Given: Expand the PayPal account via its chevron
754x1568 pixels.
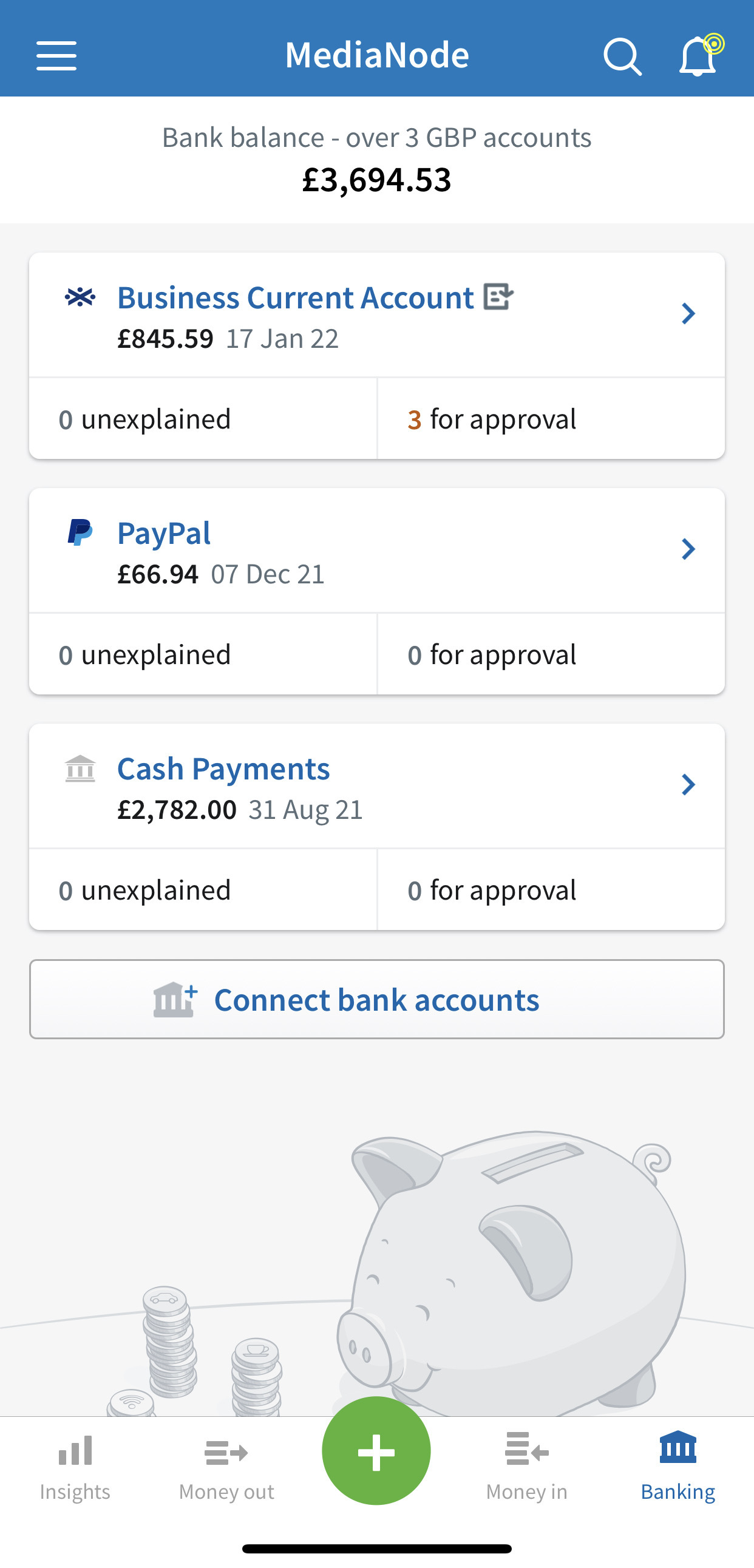Looking at the screenshot, I should coord(688,548).
